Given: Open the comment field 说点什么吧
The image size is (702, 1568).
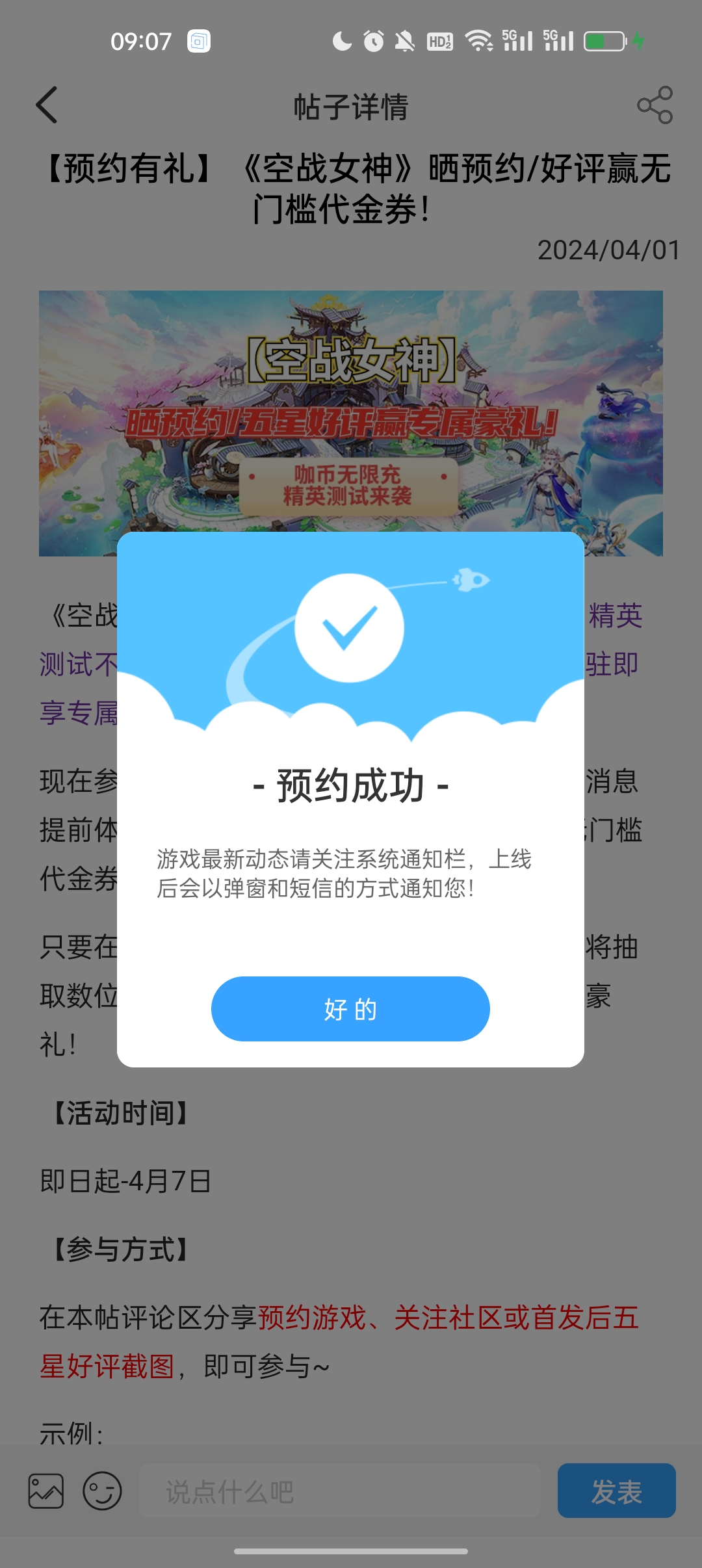Looking at the screenshot, I should click(339, 1491).
